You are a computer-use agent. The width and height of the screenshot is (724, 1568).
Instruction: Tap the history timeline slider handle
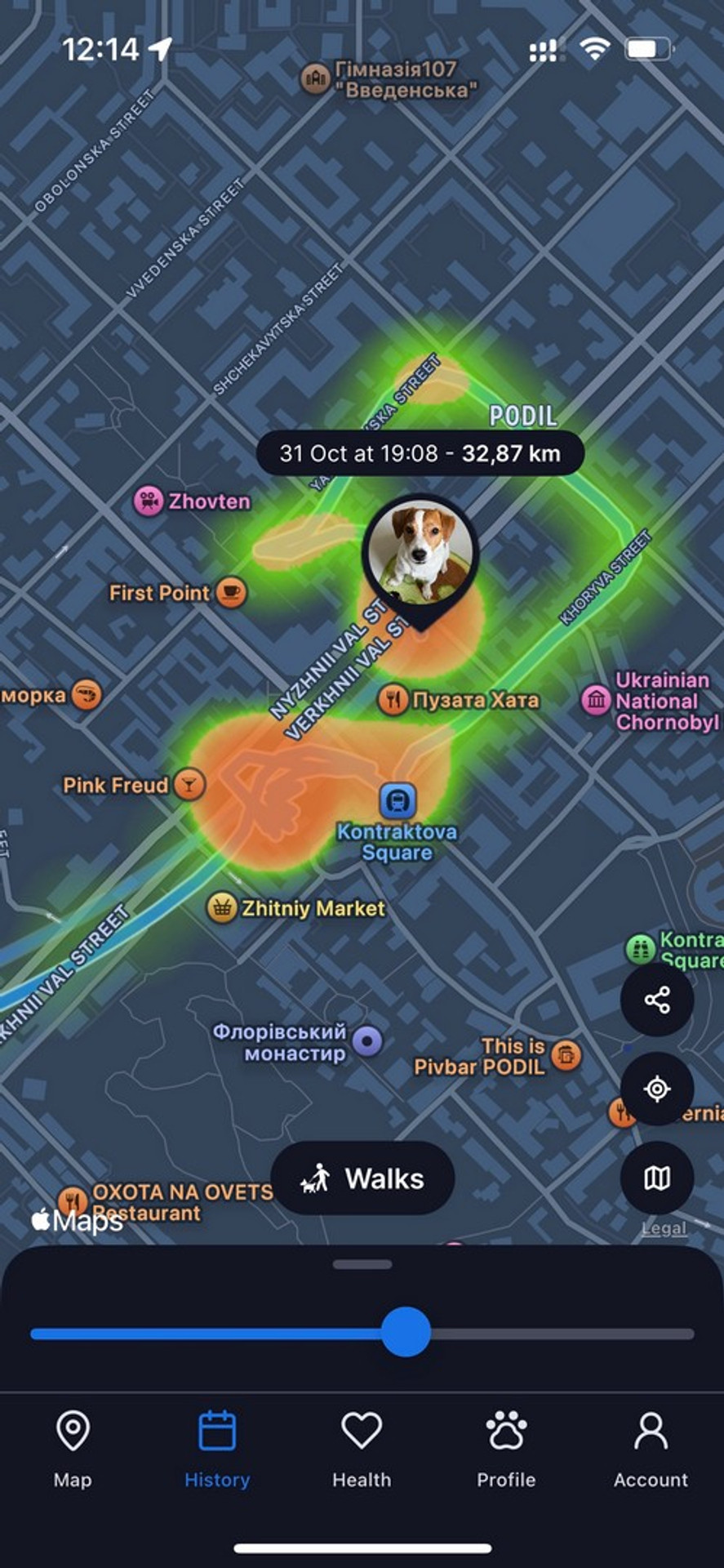tap(406, 1332)
